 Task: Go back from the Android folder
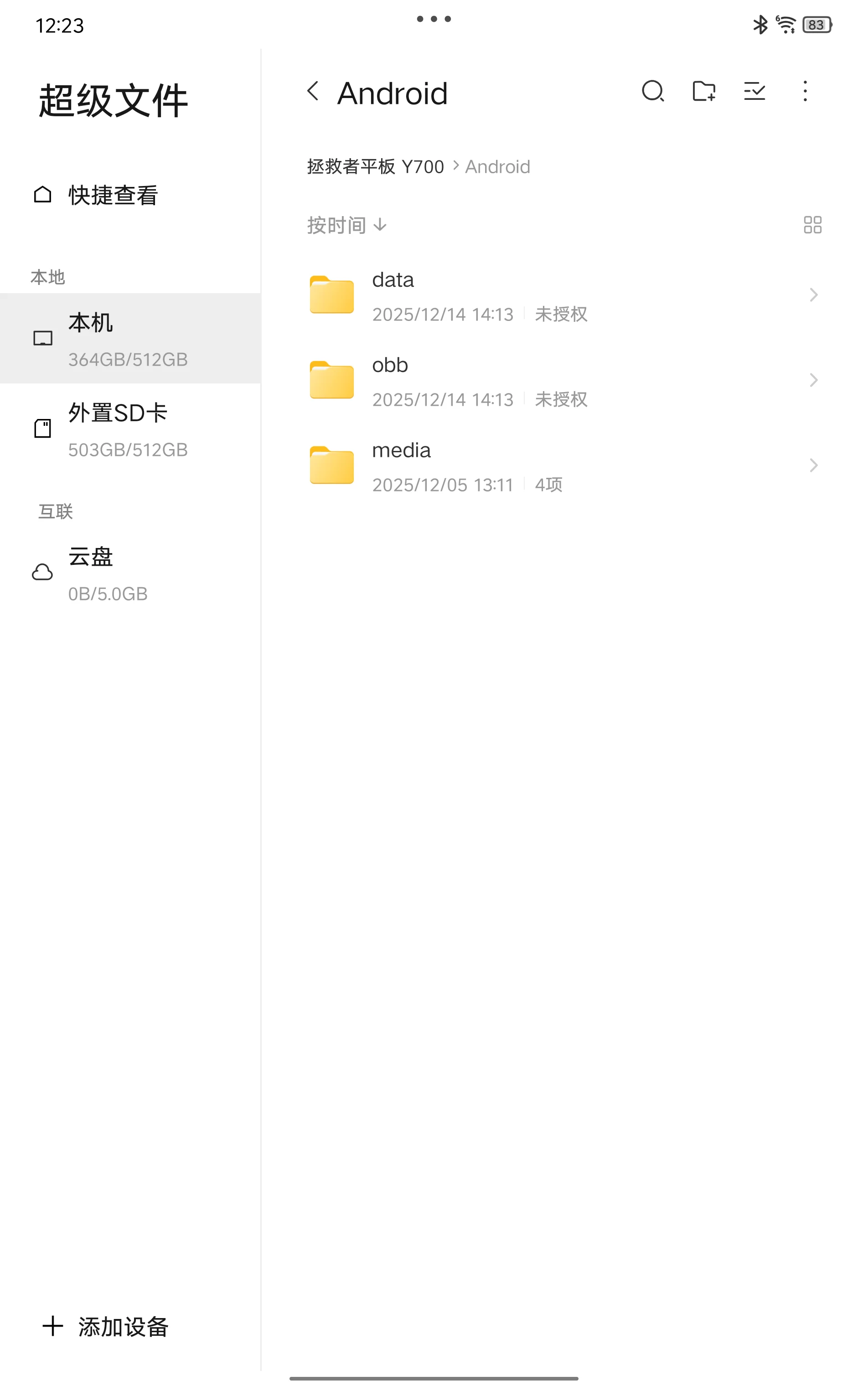(x=313, y=91)
